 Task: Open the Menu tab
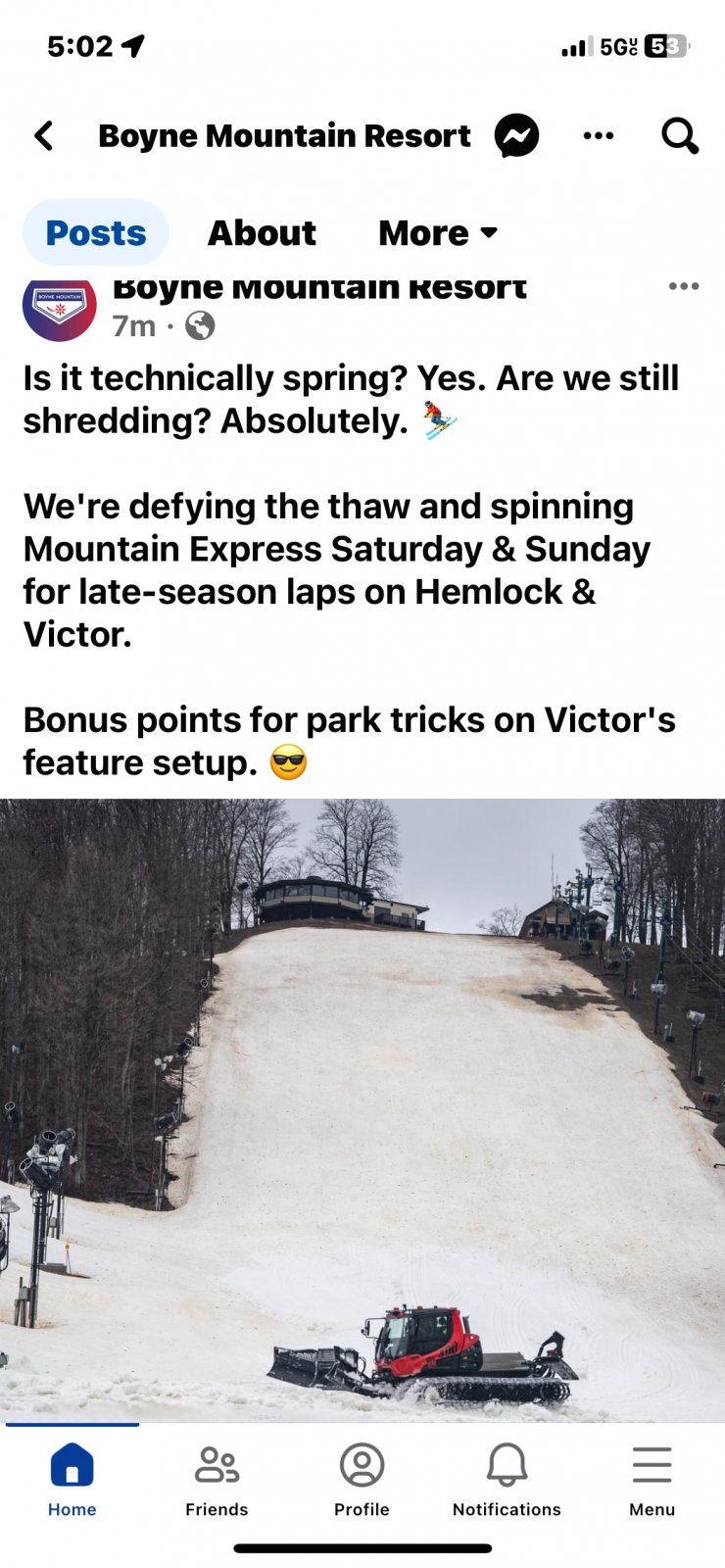coord(652,1480)
